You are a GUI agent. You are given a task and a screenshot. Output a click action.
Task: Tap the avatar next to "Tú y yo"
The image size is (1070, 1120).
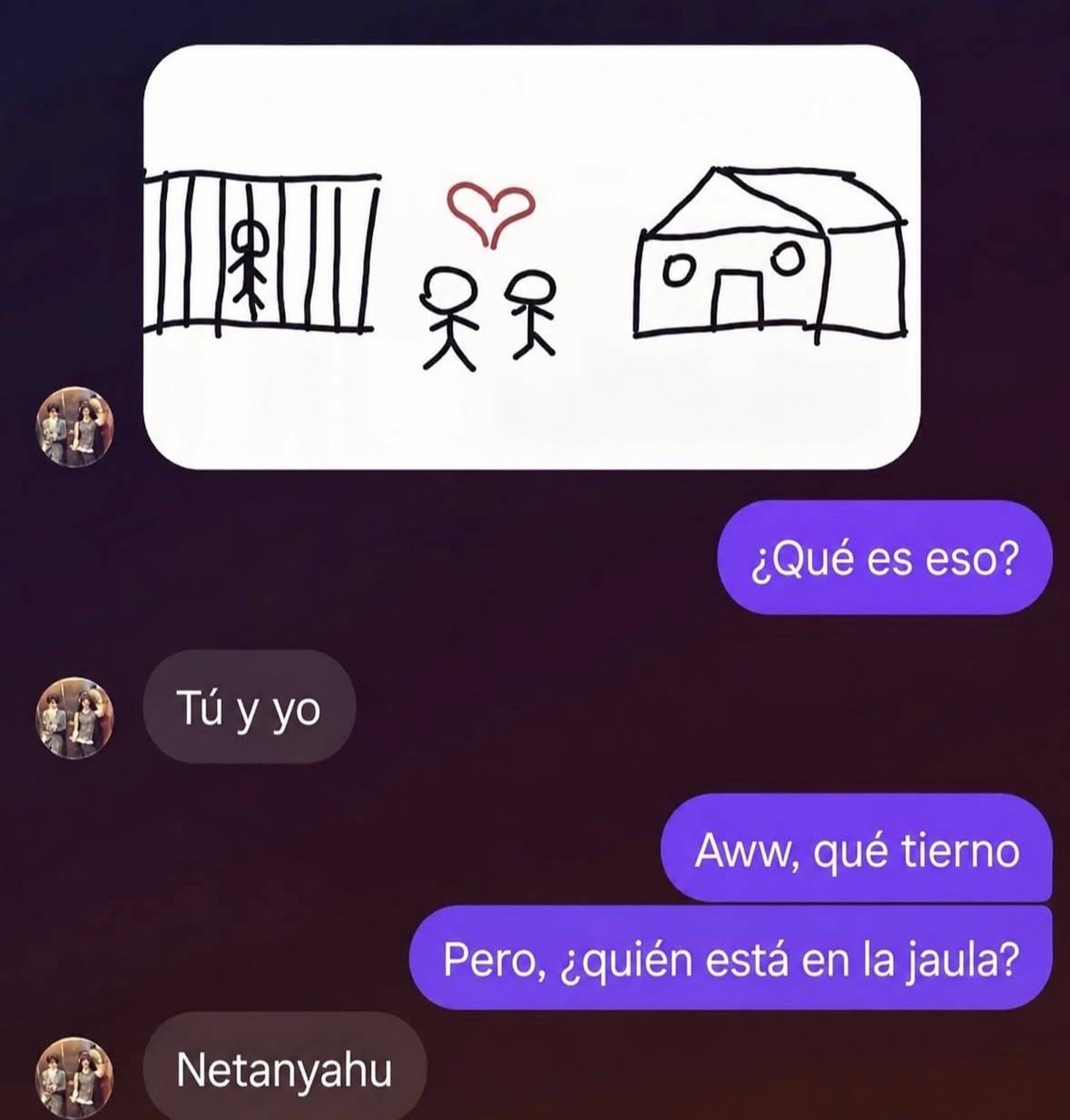click(x=74, y=717)
